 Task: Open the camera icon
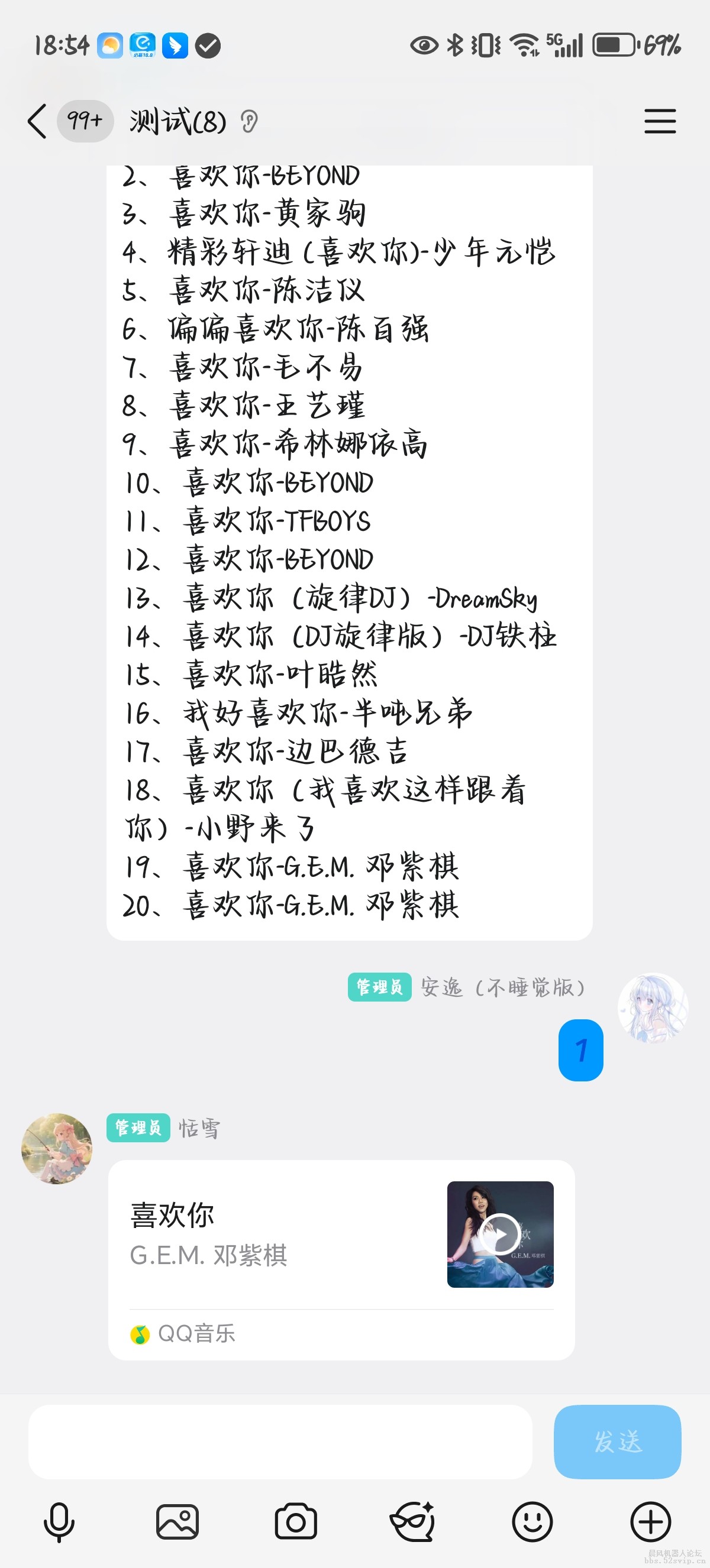296,1523
